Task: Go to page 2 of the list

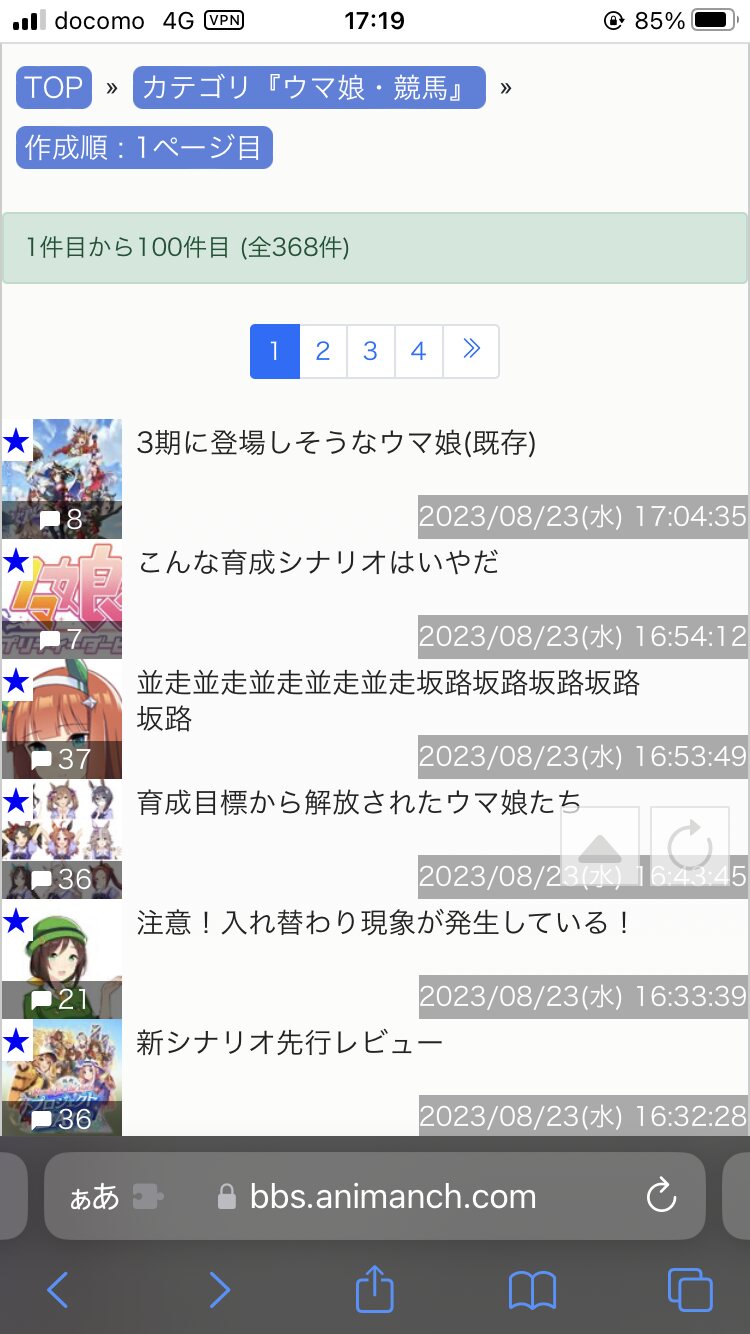Action: pos(323,351)
